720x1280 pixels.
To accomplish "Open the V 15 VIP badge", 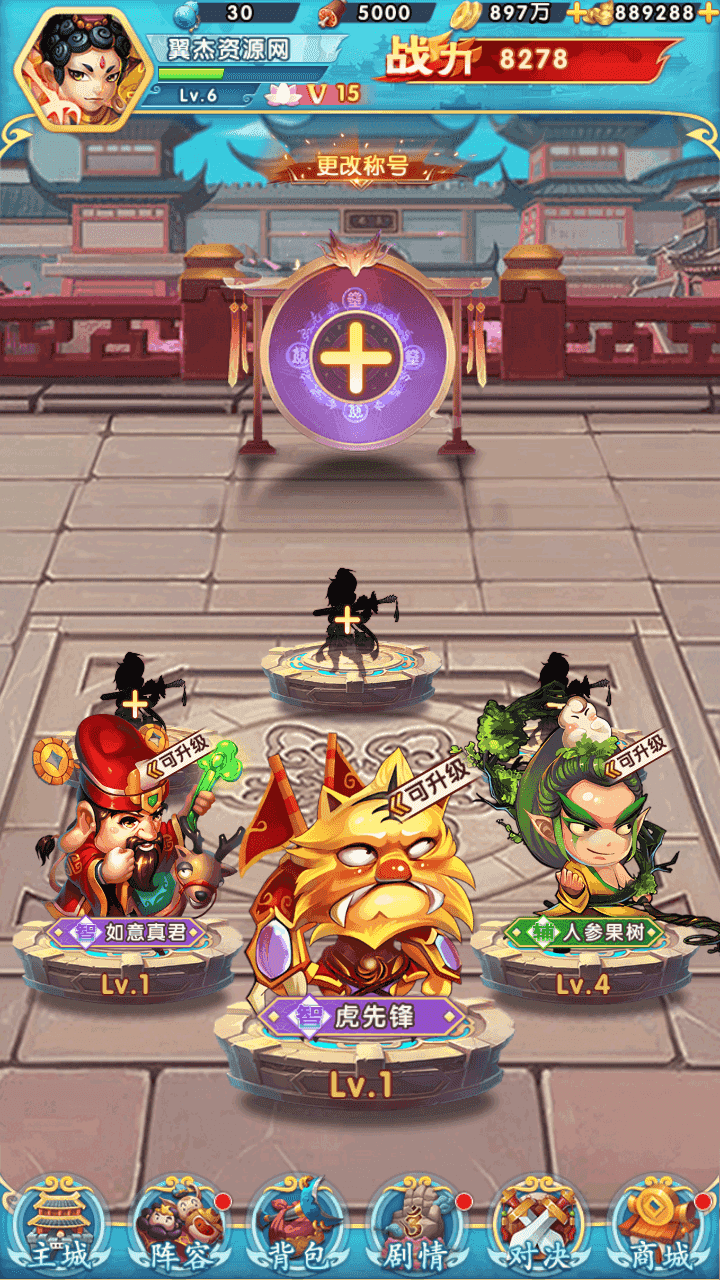I will 333,94.
